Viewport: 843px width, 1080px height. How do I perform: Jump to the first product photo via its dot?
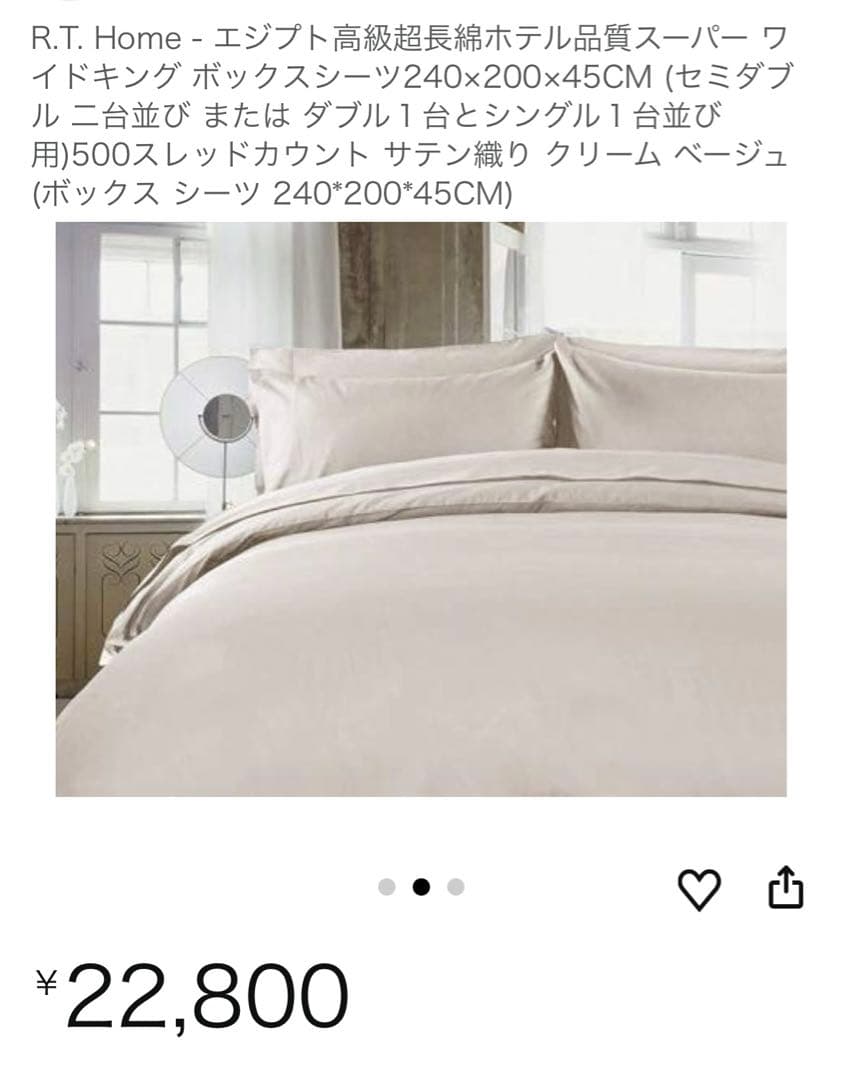click(387, 884)
